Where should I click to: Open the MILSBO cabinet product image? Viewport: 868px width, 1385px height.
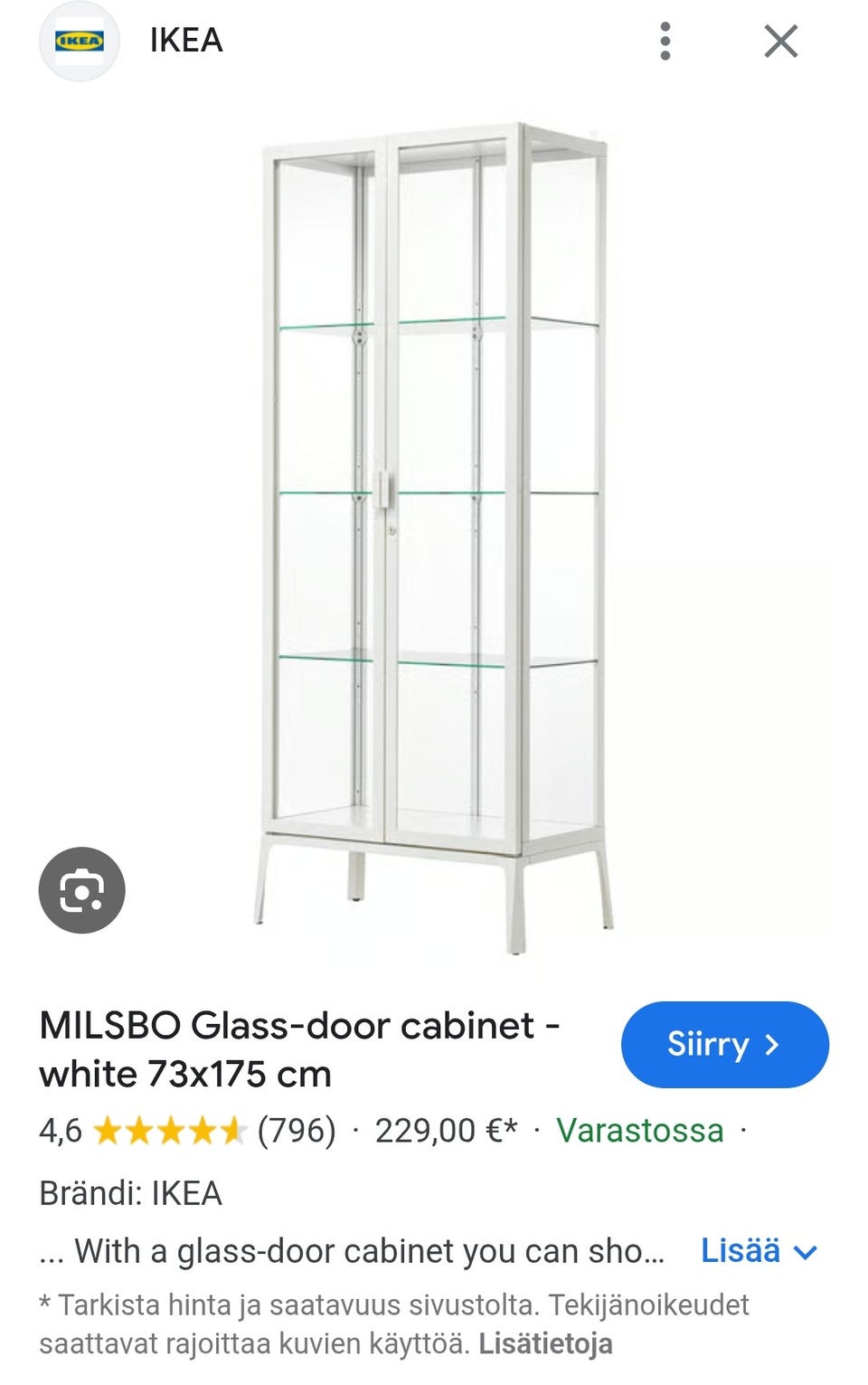point(434,534)
